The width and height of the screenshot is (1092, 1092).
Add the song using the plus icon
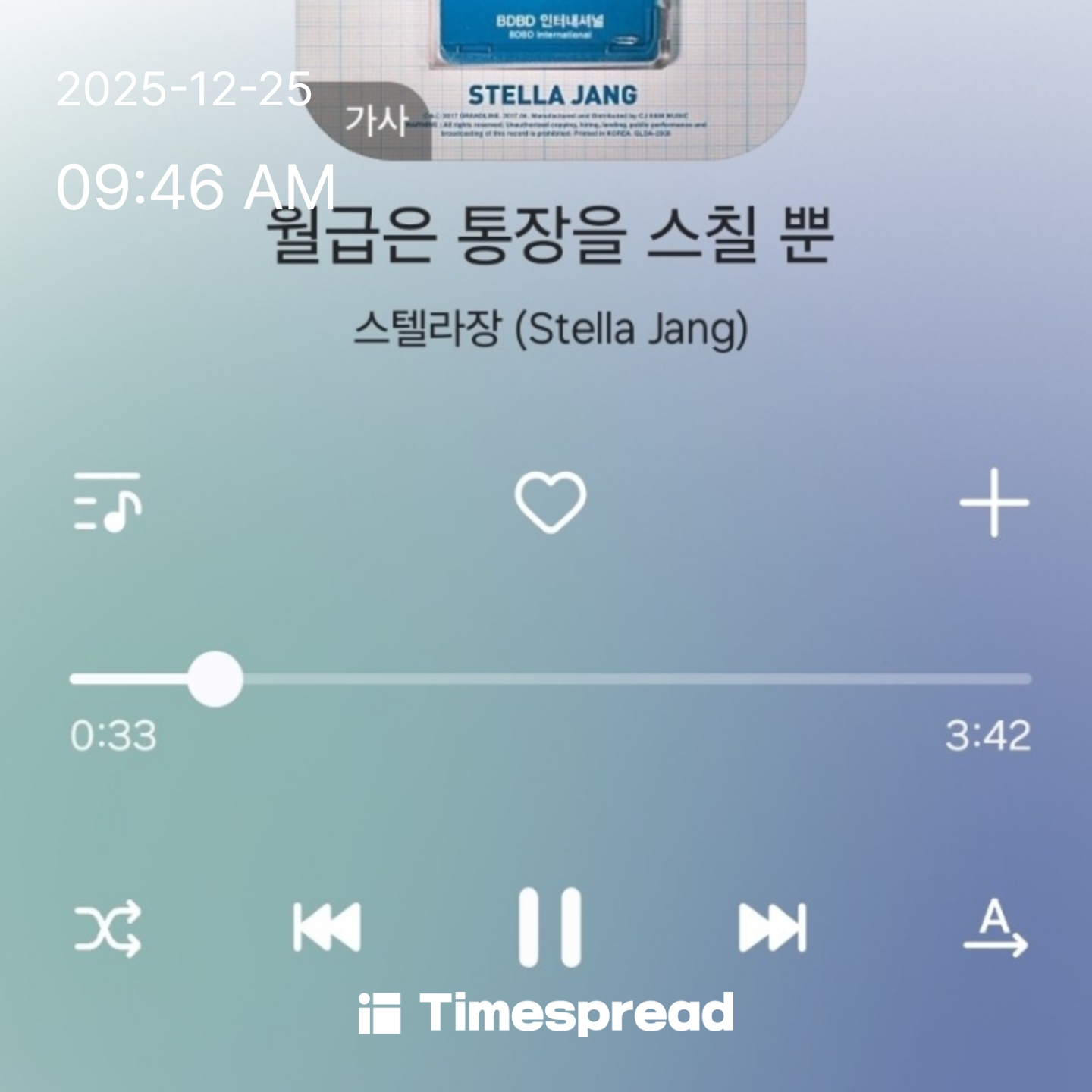pyautogui.click(x=993, y=503)
